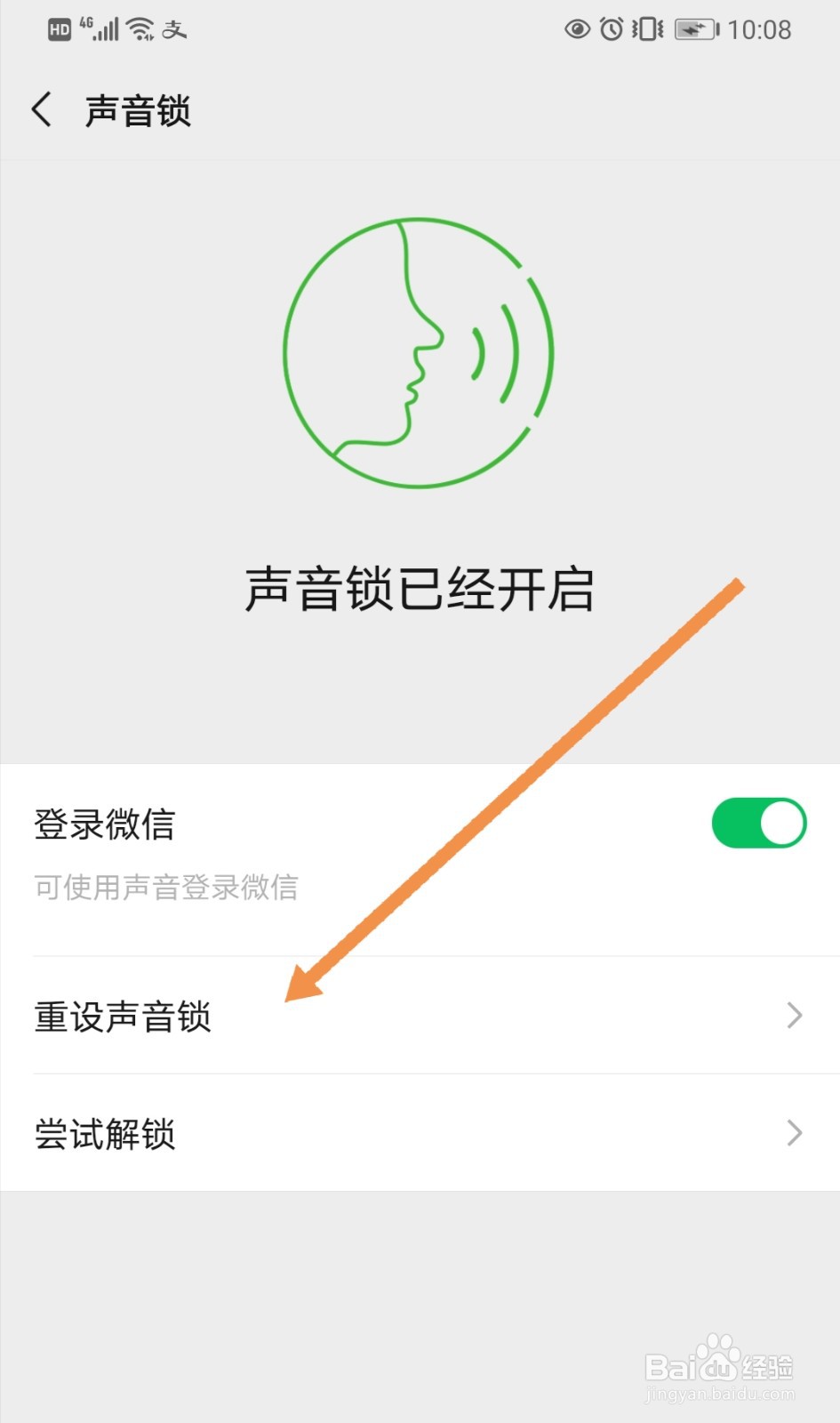This screenshot has width=840, height=1423.
Task: Expand the 重设声音锁 row chevron
Action: point(794,1017)
